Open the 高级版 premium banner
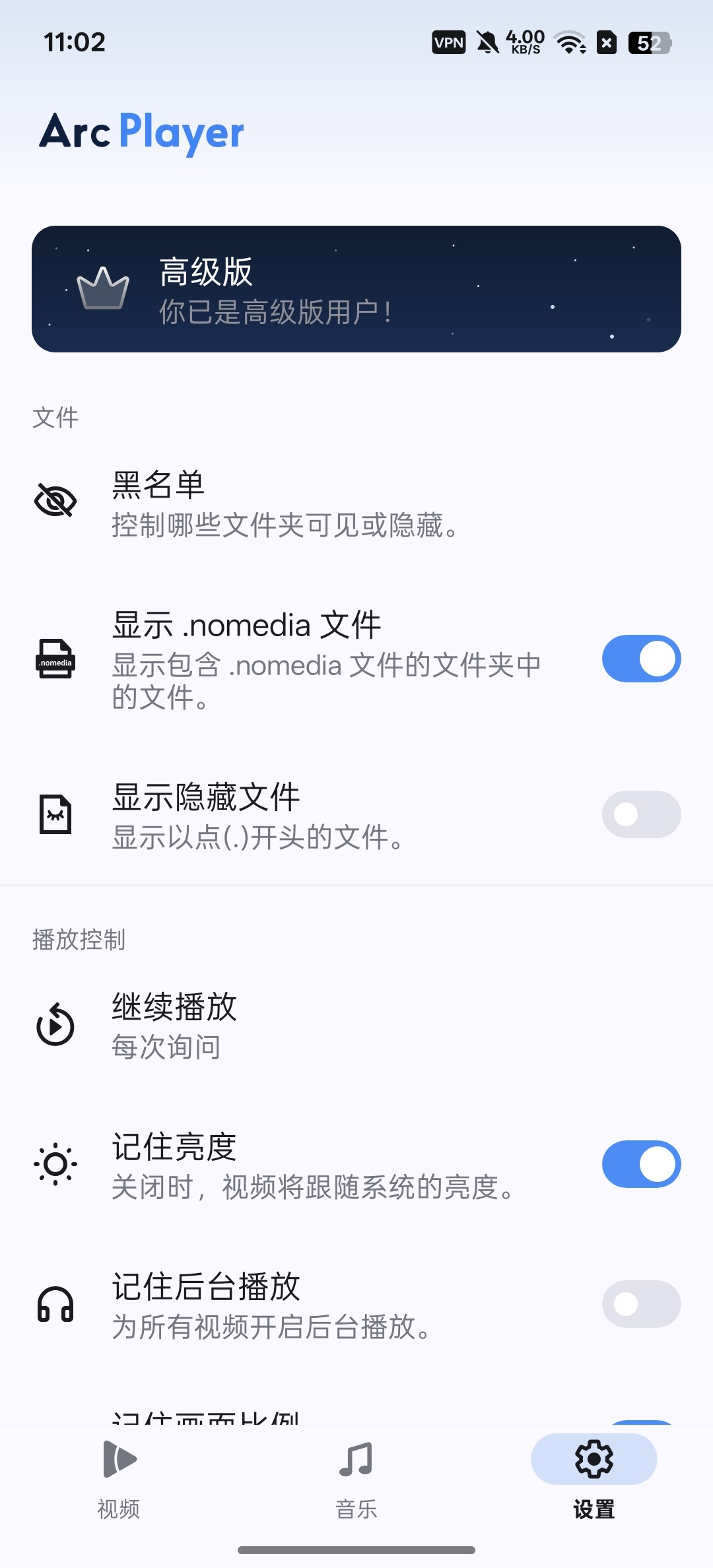The height and width of the screenshot is (1568, 713). [x=356, y=289]
